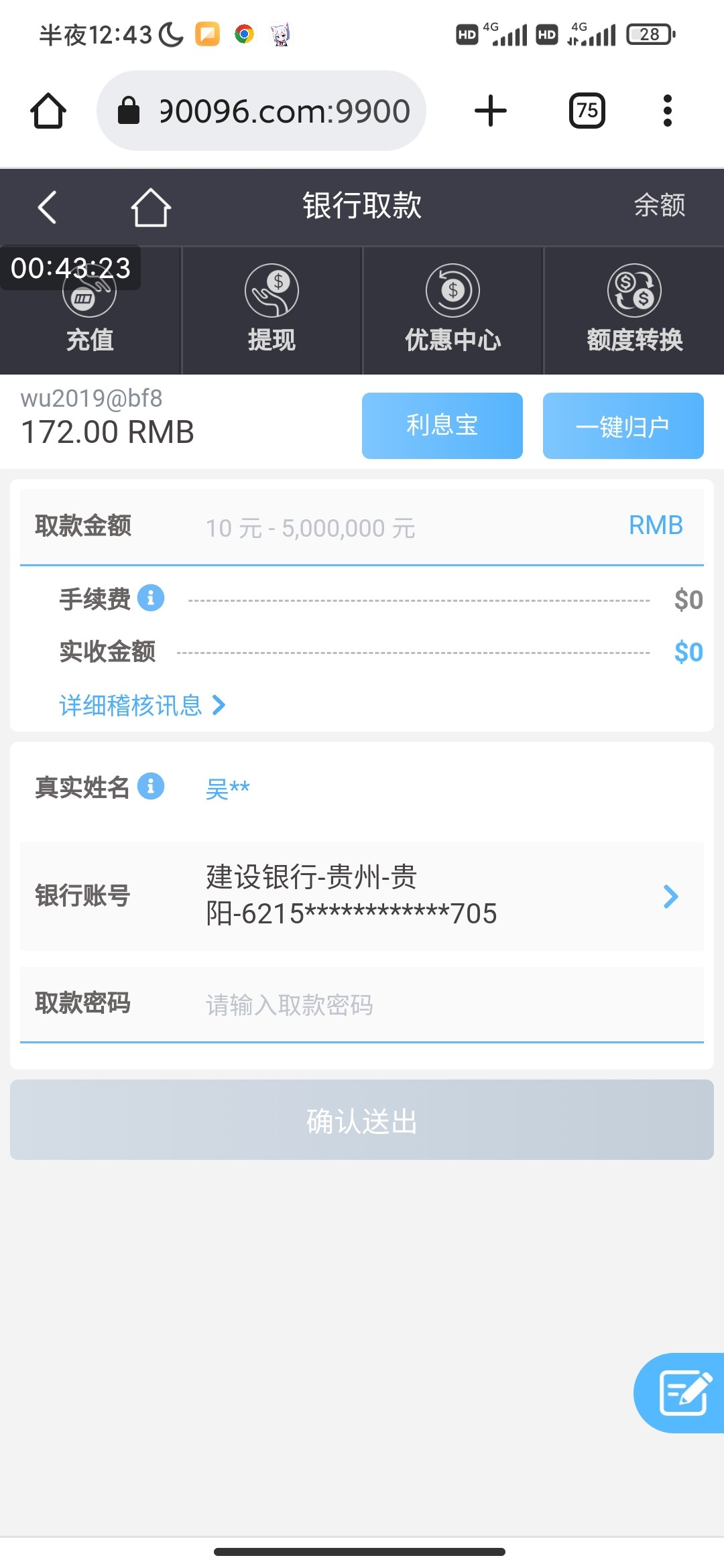Viewport: 724px width, 1568px height.
Task: Open the Chrome tab switcher showing 75
Action: pos(586,111)
